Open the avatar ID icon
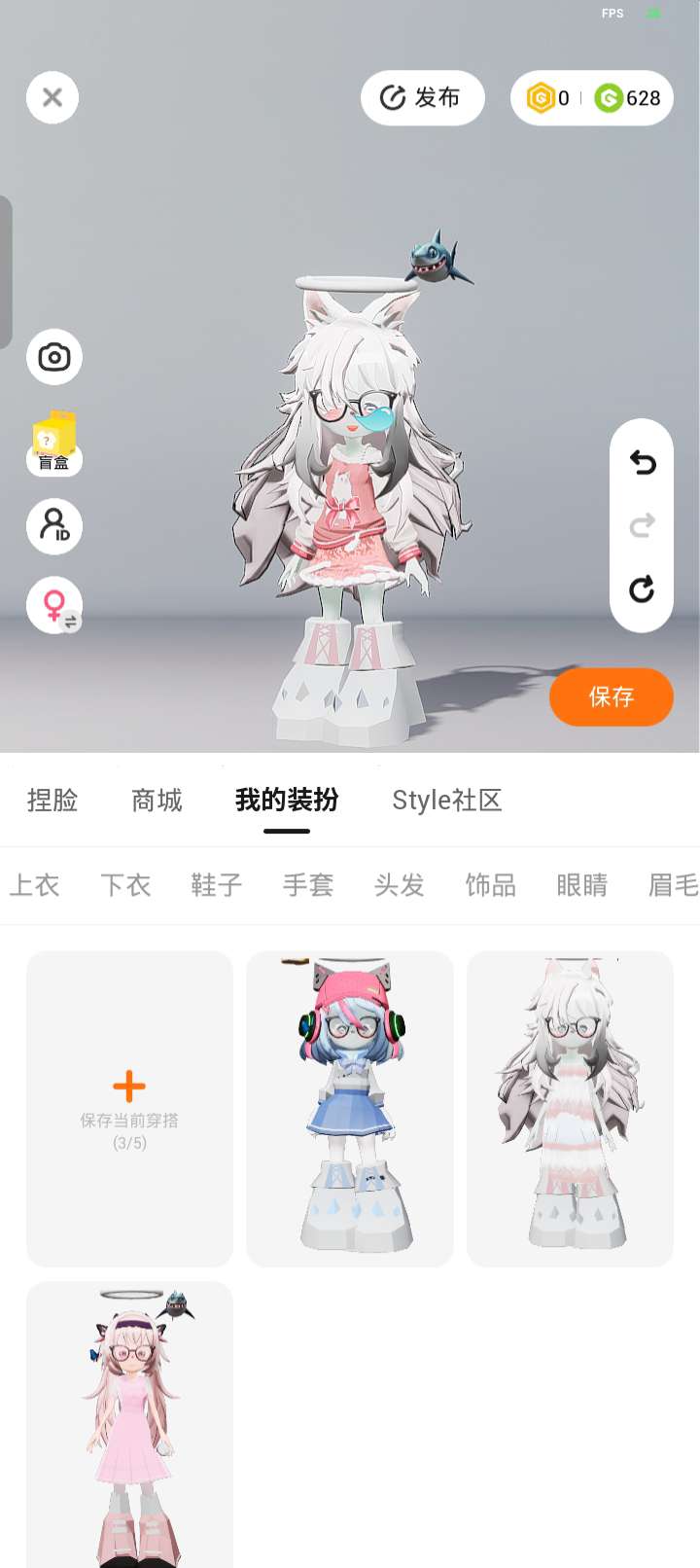 [54, 526]
